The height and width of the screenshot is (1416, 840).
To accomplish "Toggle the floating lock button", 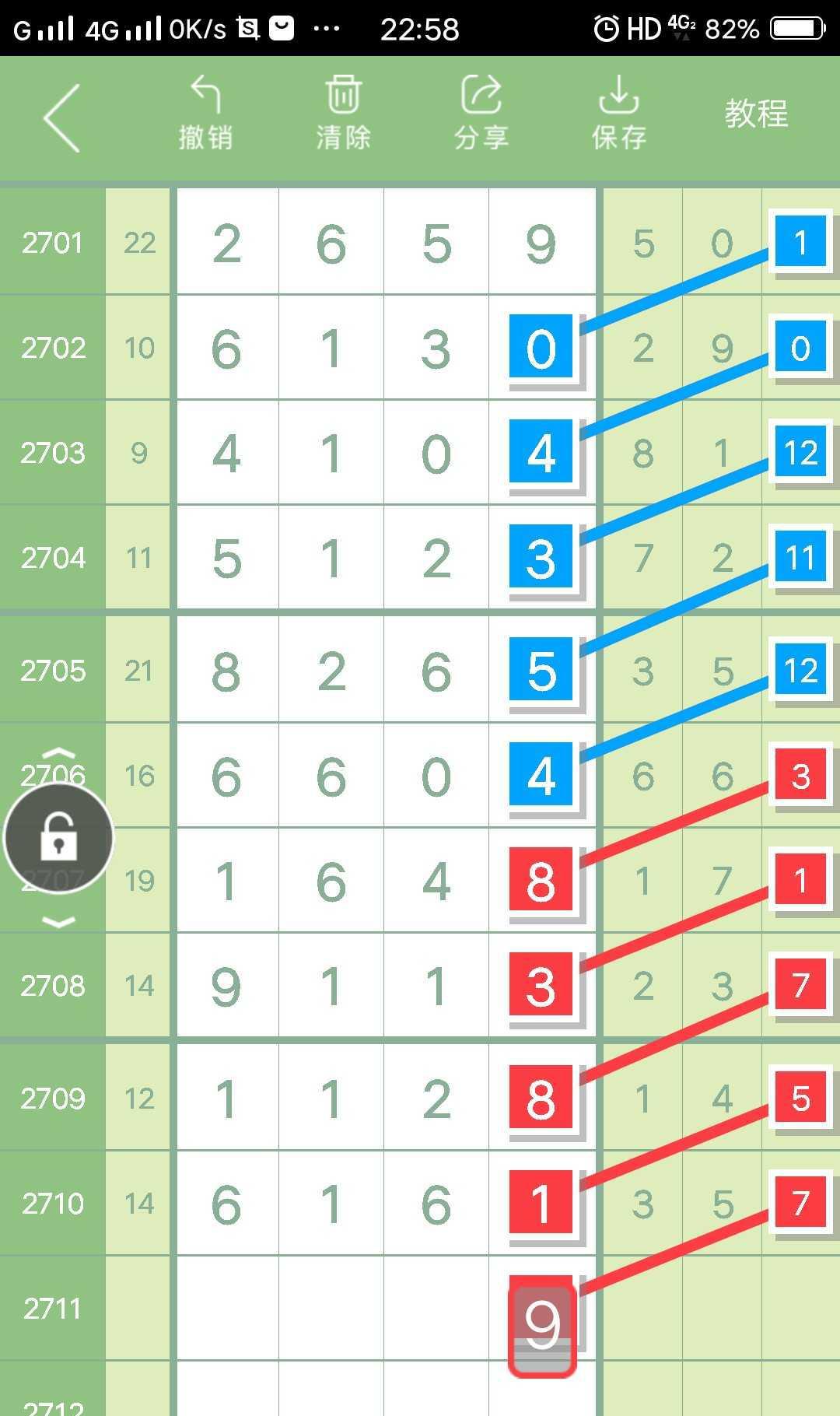I will point(58,838).
